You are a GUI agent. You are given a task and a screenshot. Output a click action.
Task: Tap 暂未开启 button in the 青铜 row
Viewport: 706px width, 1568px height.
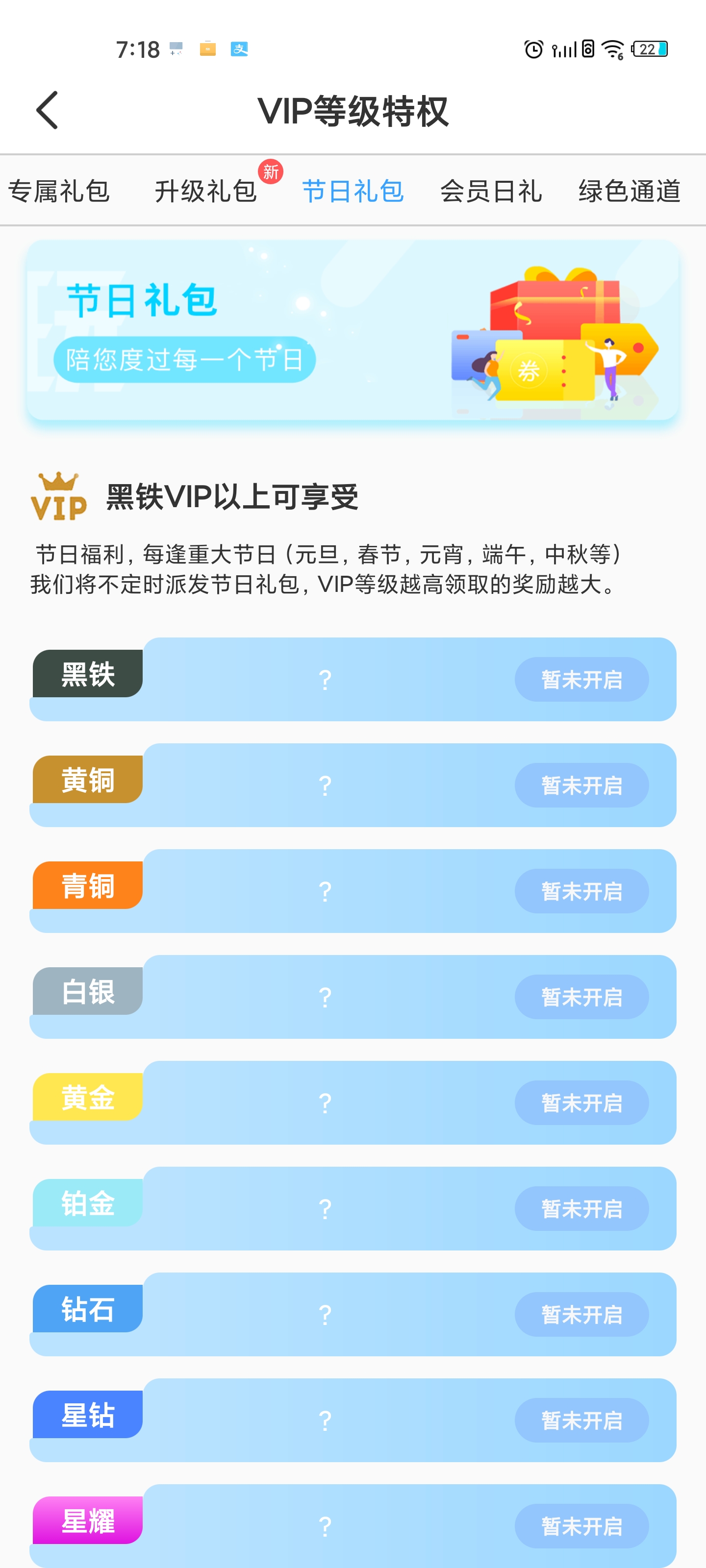click(x=581, y=891)
